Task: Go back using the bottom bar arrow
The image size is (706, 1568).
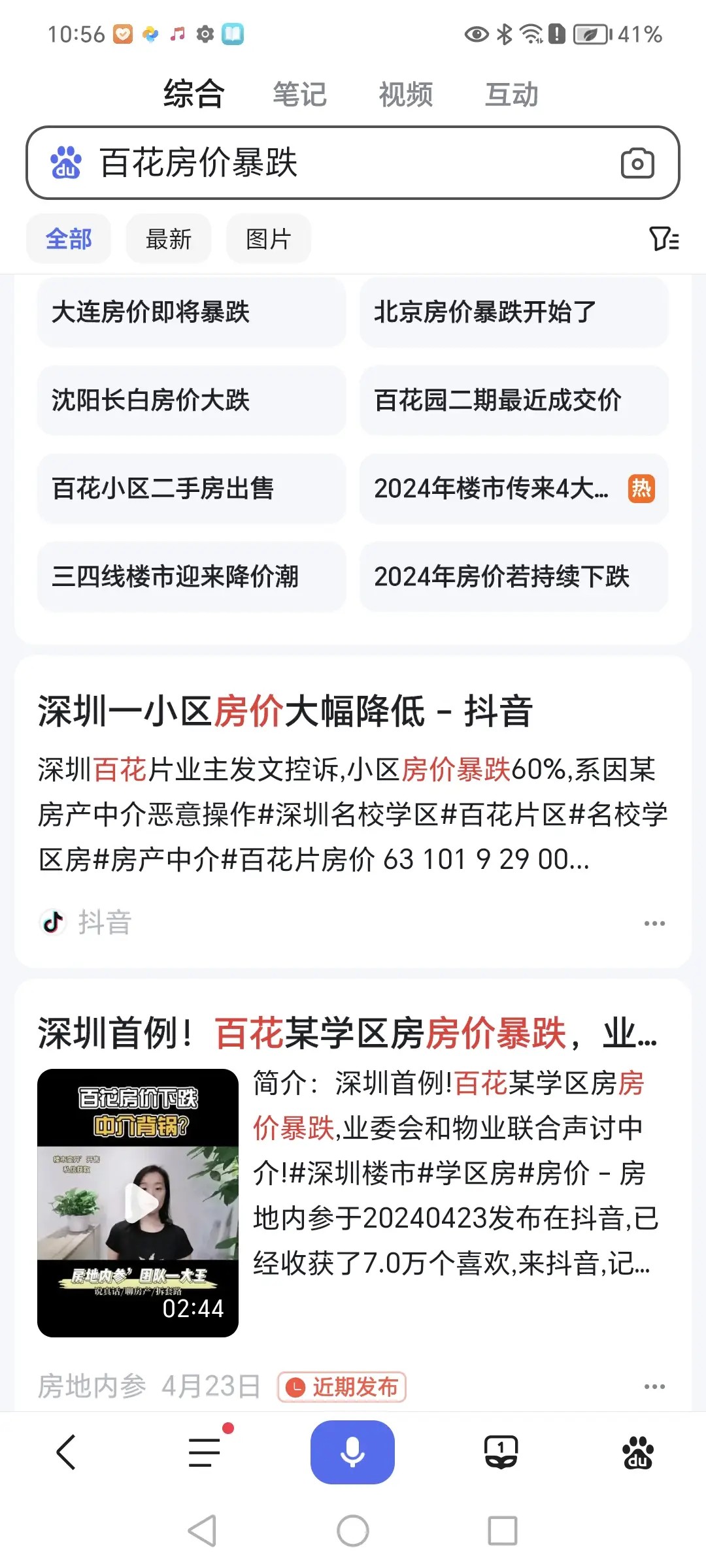Action: coord(66,1452)
